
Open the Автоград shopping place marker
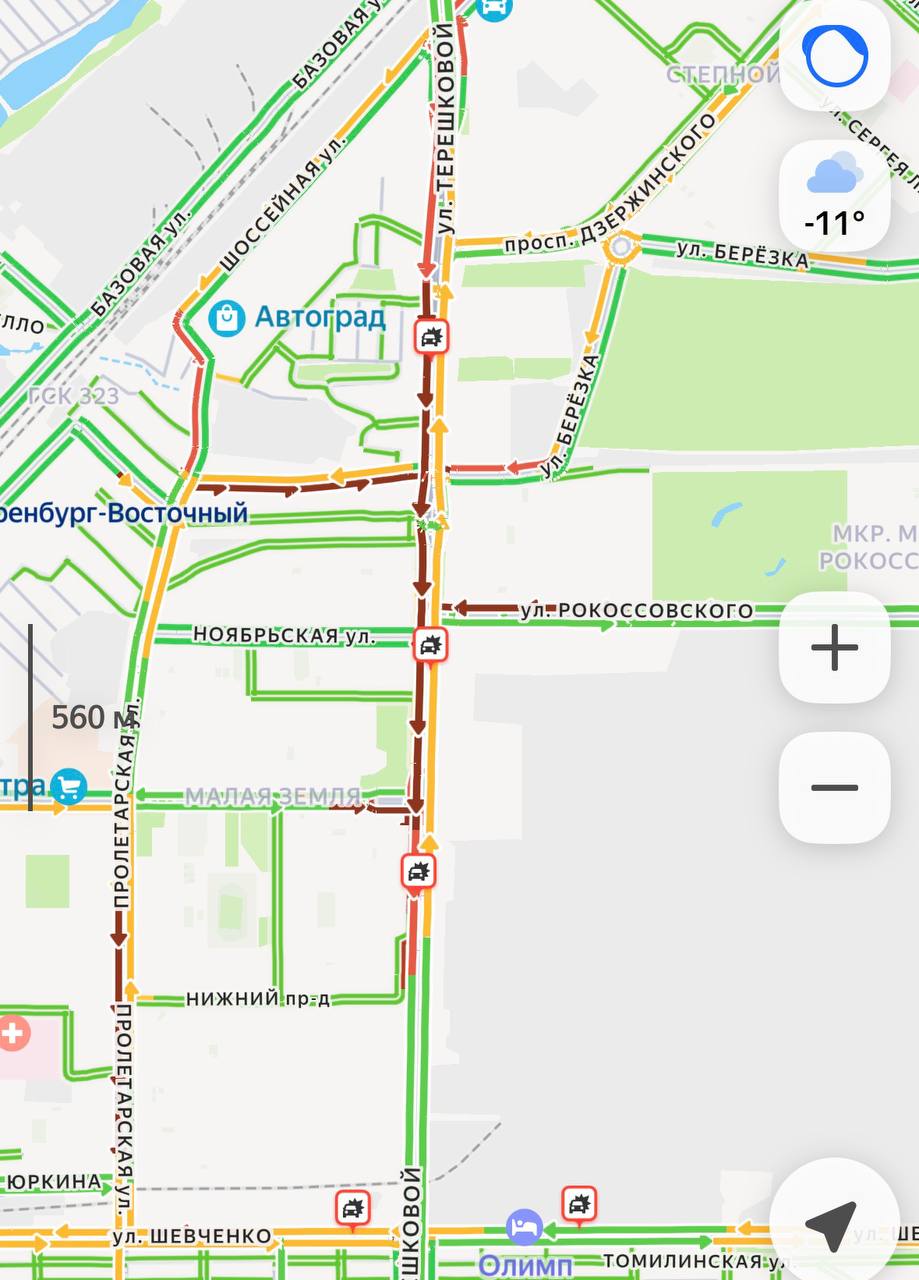pyautogui.click(x=228, y=318)
